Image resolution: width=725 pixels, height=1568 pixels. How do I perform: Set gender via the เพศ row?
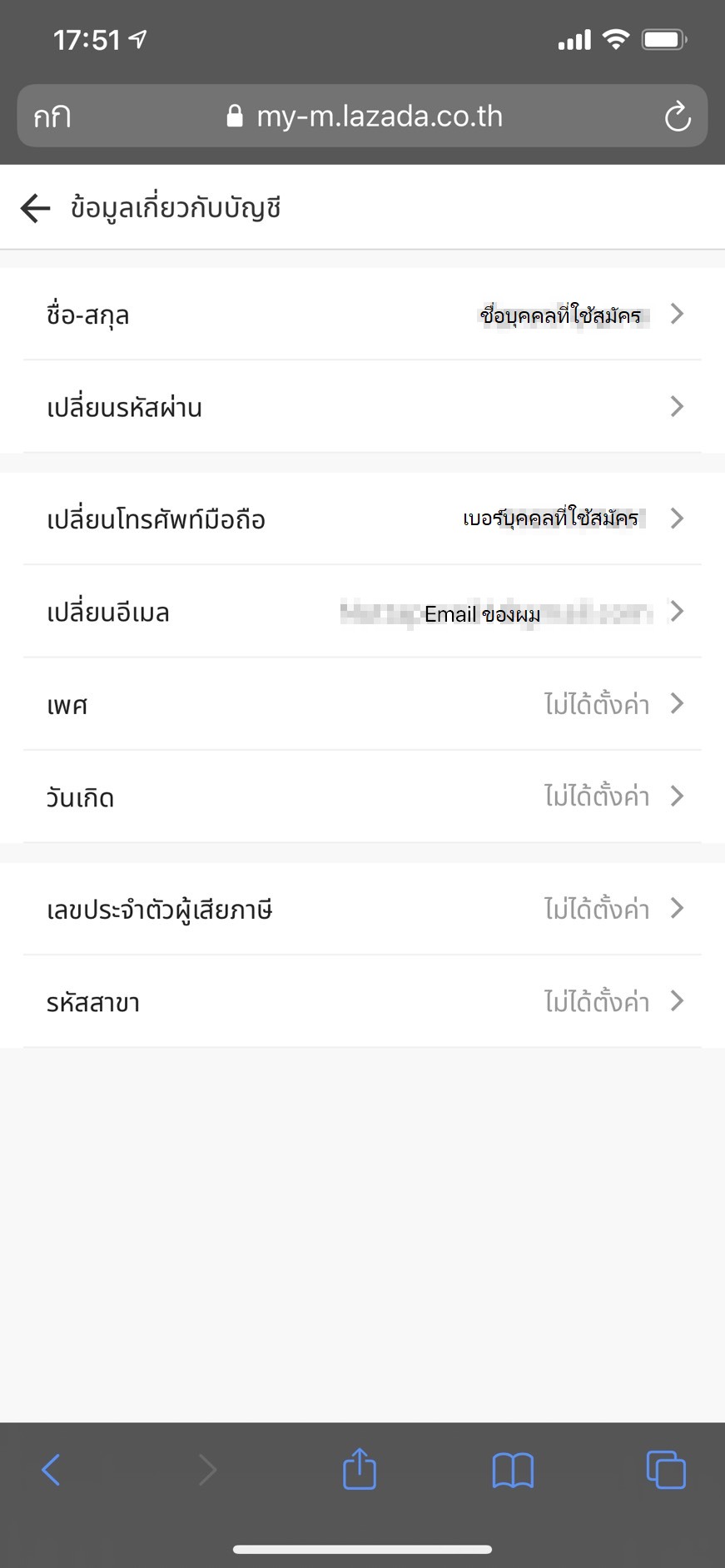(x=362, y=704)
